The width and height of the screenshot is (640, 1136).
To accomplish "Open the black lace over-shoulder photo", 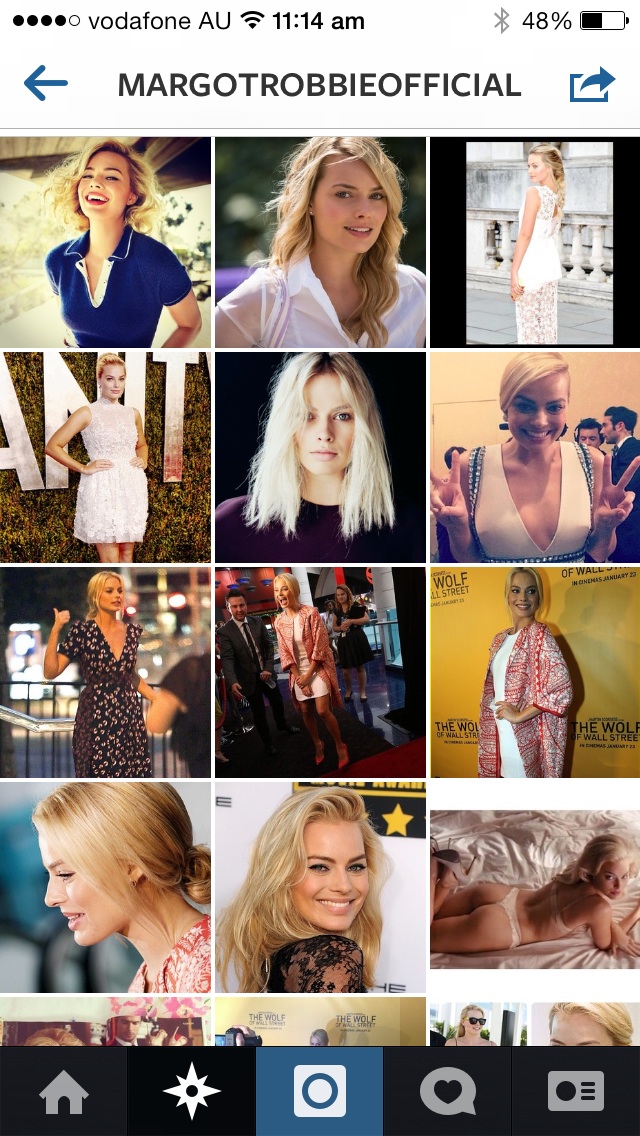I will point(320,887).
